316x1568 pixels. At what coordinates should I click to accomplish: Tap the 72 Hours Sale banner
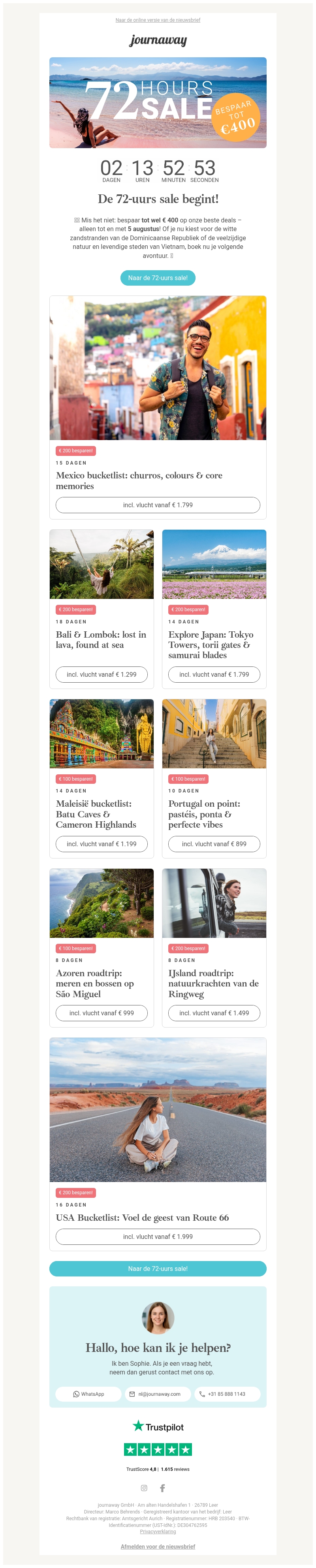pyautogui.click(x=158, y=102)
